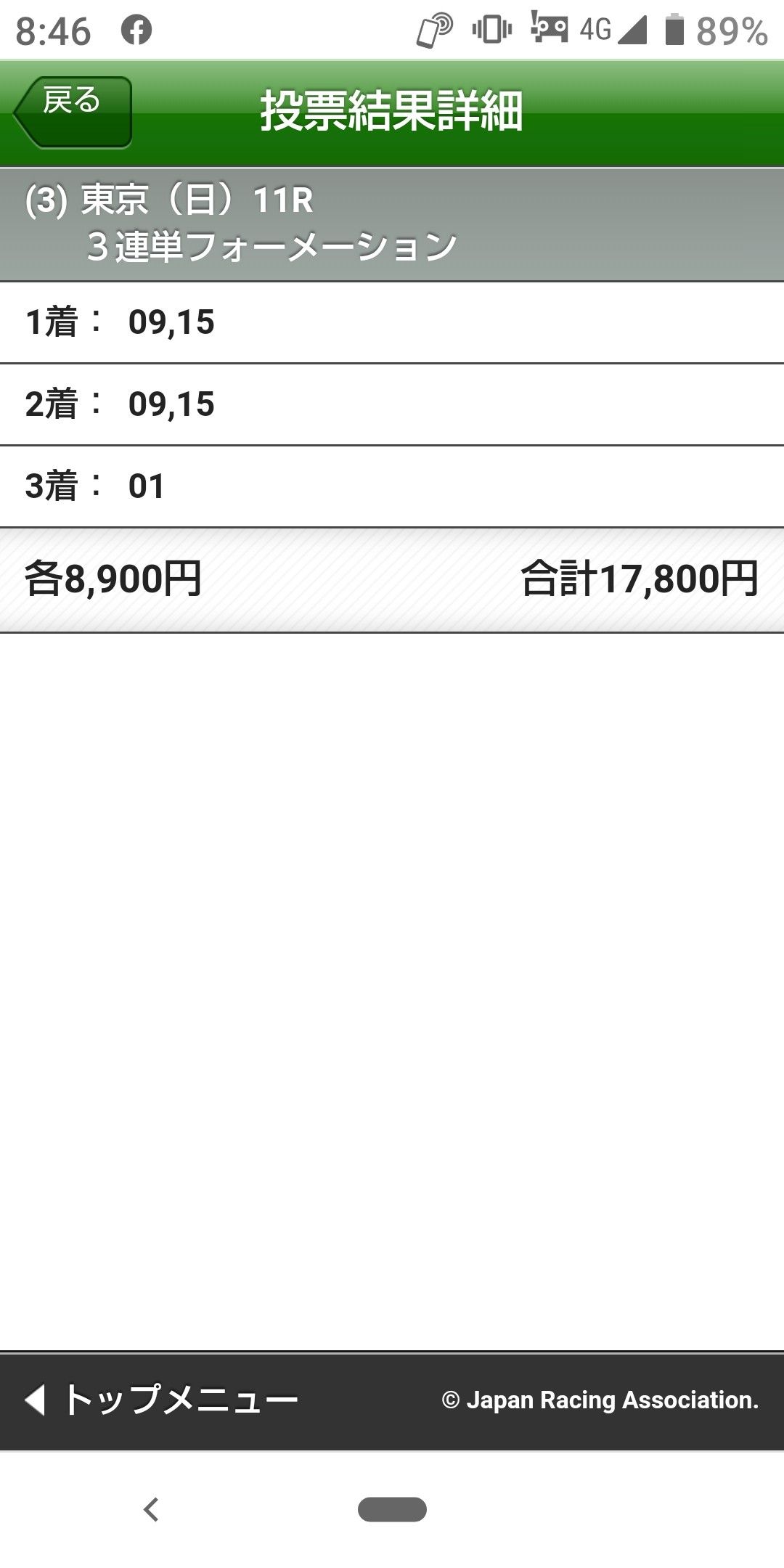Go back with system navigation arrow
784x1568 pixels.
(151, 1509)
